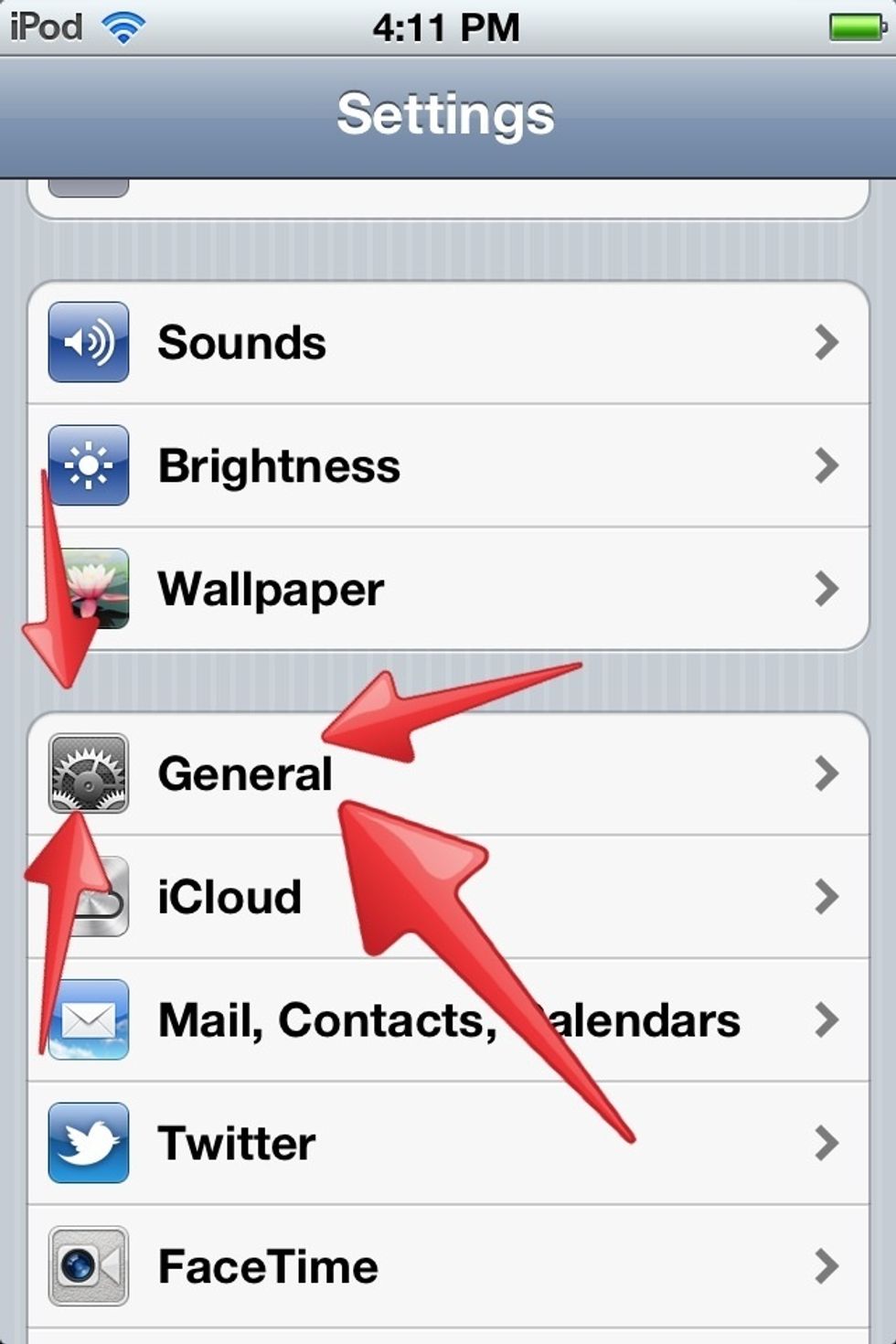Viewport: 896px width, 1344px height.
Task: Open the Sounds settings
Action: click(x=447, y=343)
